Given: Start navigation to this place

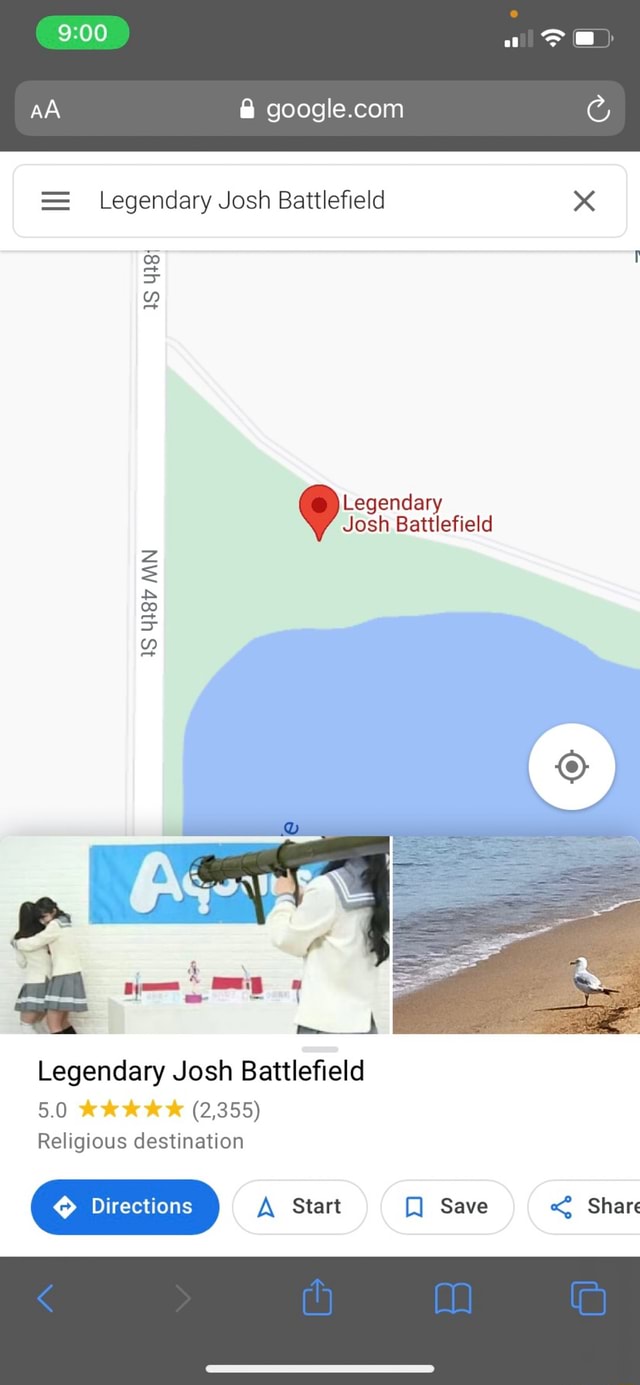Looking at the screenshot, I should pos(300,1206).
